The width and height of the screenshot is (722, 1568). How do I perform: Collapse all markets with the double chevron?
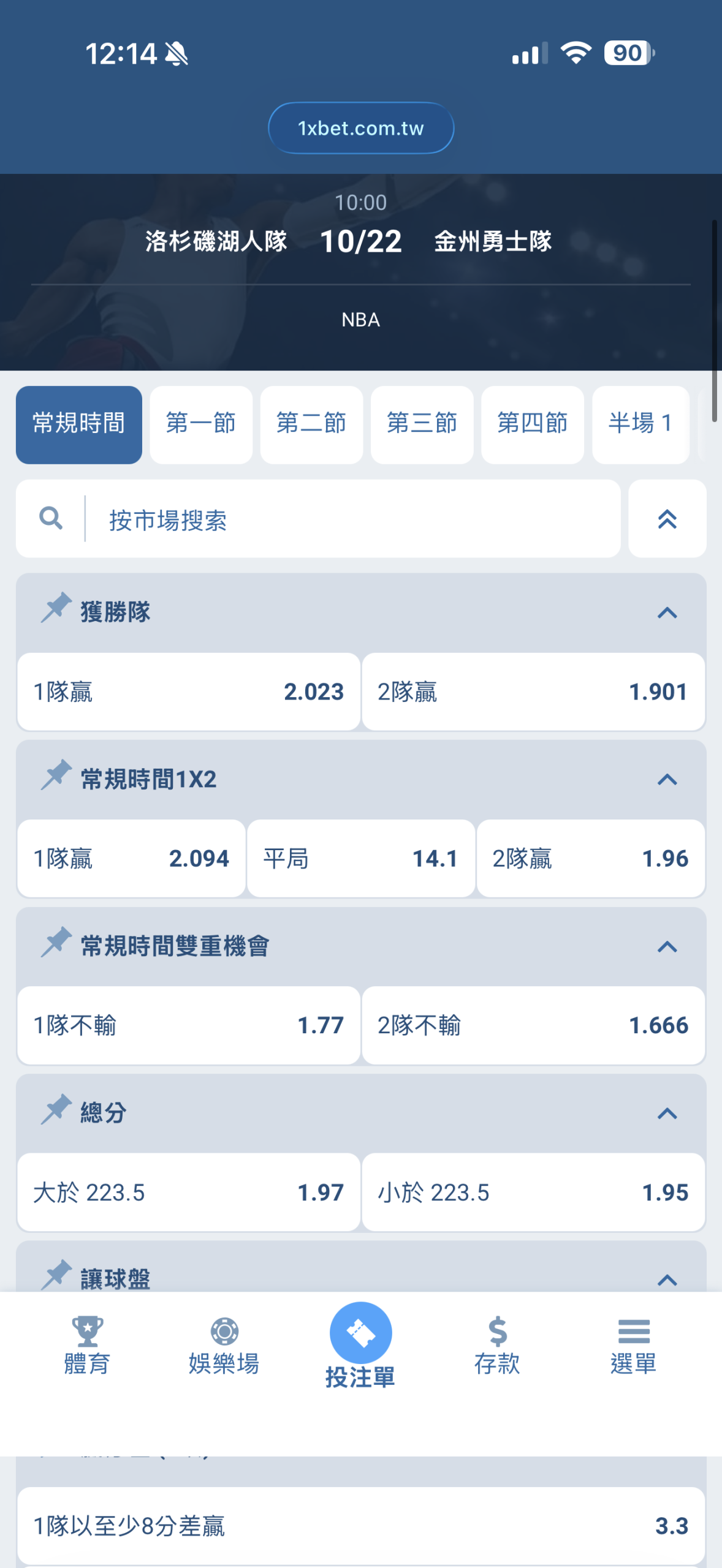coord(667,519)
